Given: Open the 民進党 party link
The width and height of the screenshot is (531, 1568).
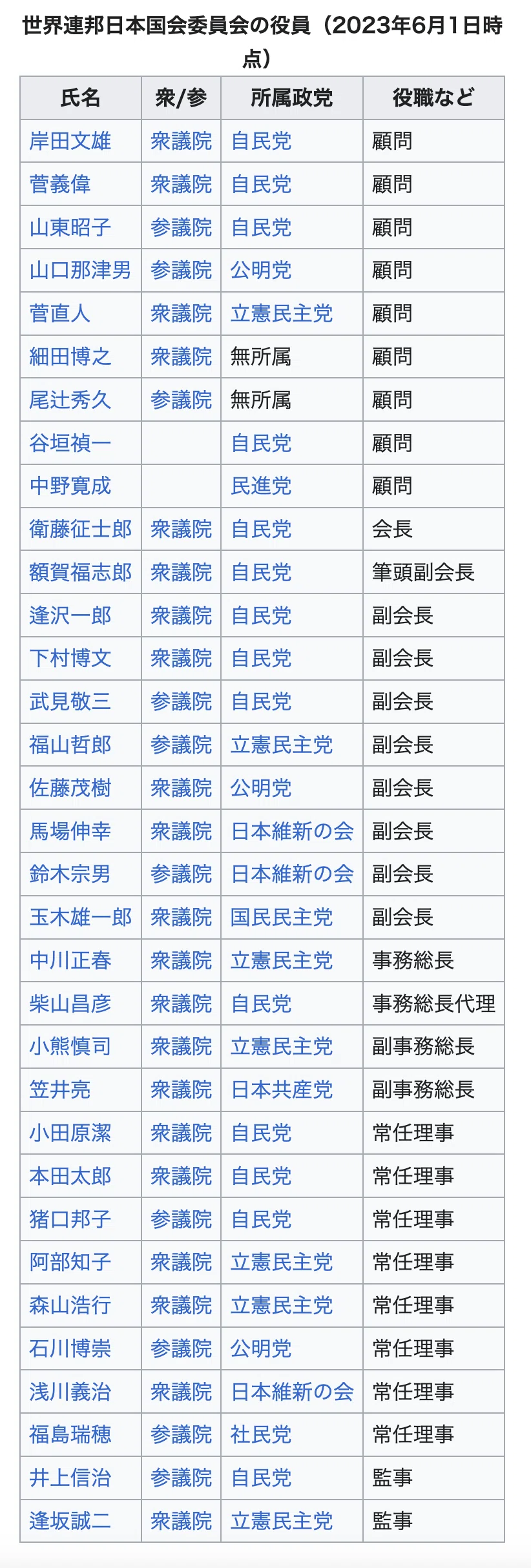Looking at the screenshot, I should (x=261, y=486).
